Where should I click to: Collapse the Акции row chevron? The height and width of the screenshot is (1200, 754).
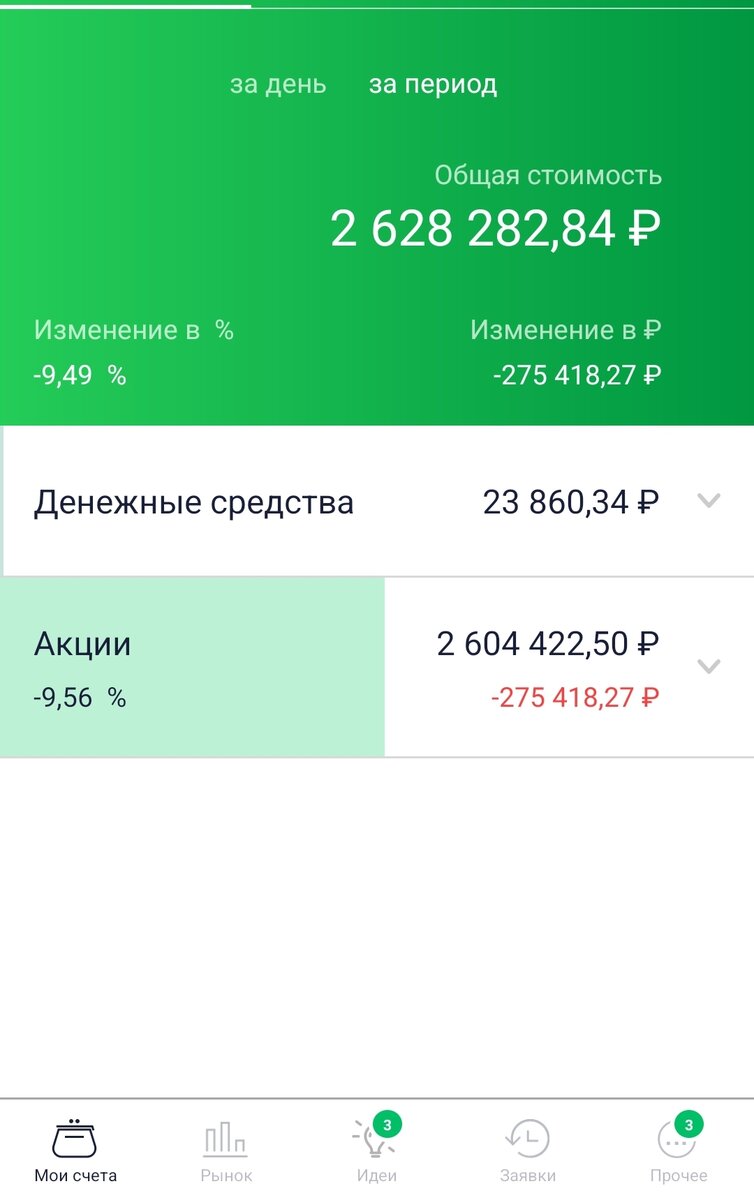coord(710,665)
